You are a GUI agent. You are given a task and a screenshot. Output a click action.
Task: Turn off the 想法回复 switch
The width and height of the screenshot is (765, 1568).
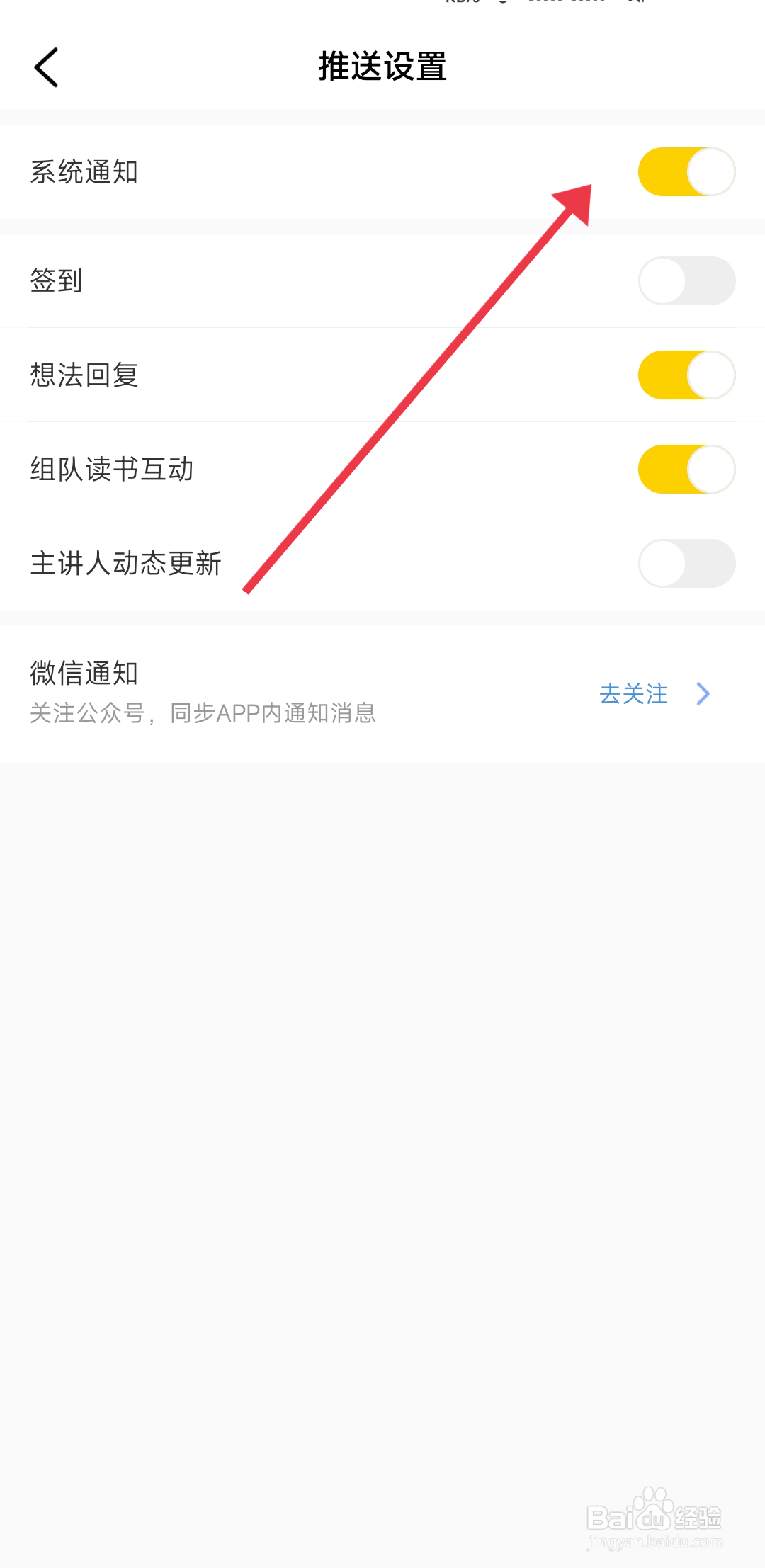686,375
